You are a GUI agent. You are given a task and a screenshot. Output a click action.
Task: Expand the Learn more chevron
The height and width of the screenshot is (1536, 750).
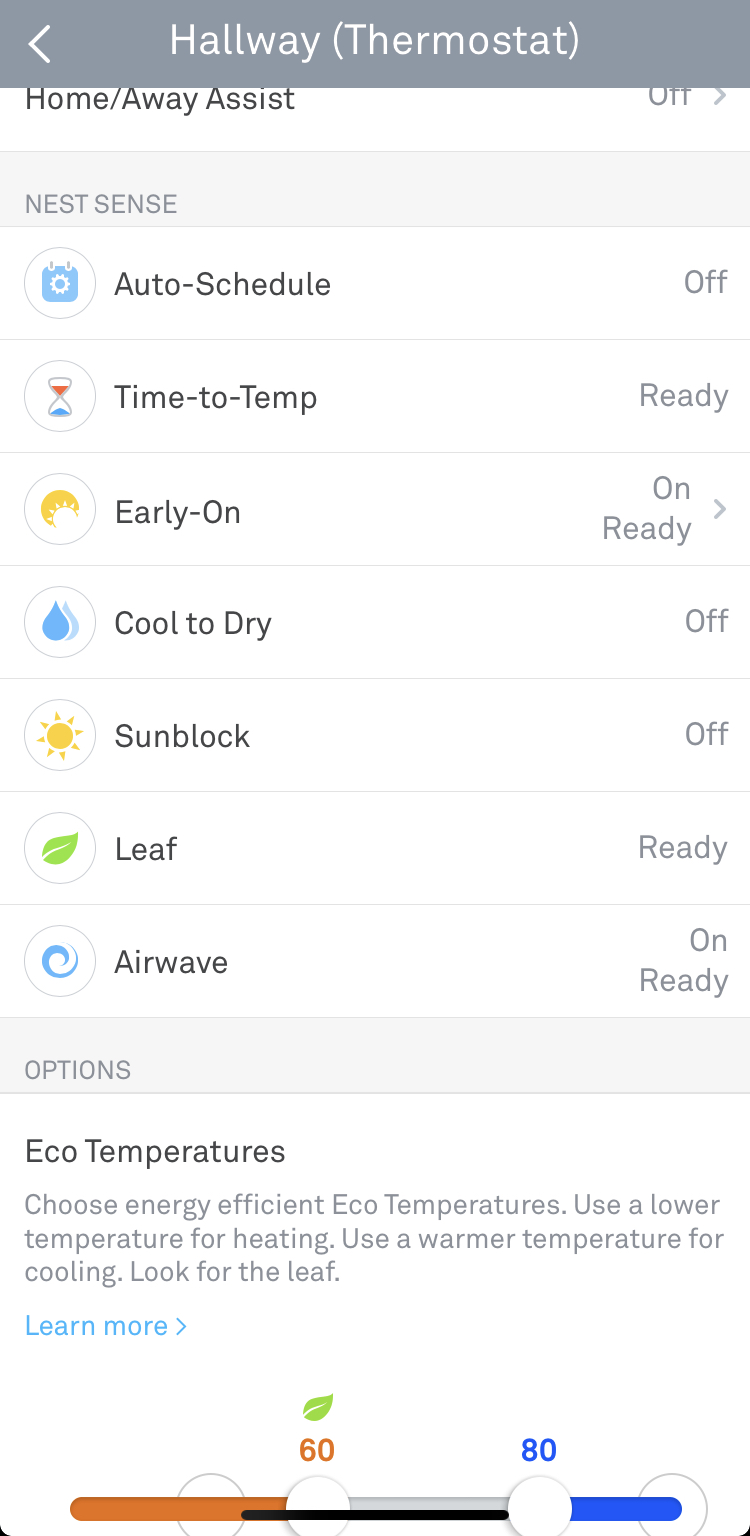pyautogui.click(x=181, y=1325)
